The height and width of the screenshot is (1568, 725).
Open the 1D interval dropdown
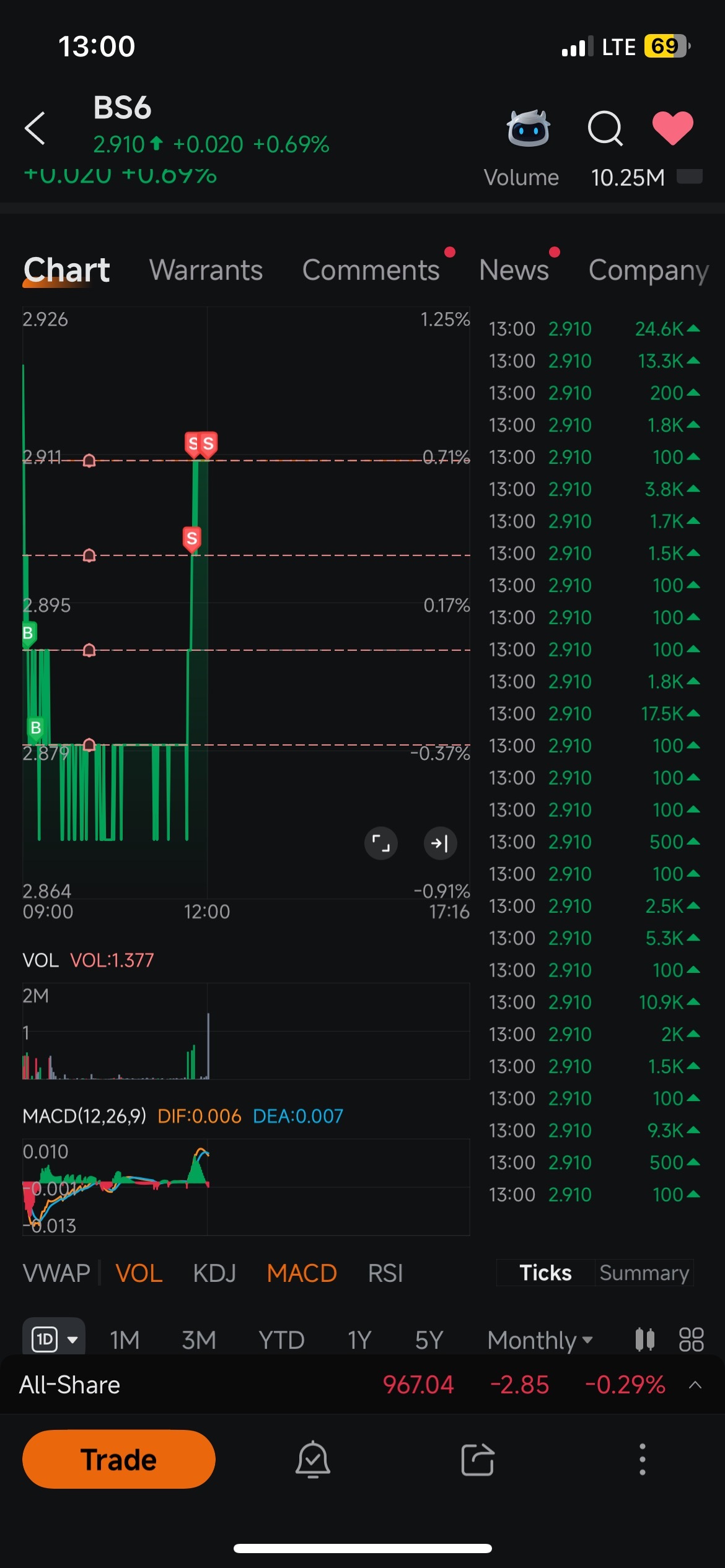[54, 1339]
